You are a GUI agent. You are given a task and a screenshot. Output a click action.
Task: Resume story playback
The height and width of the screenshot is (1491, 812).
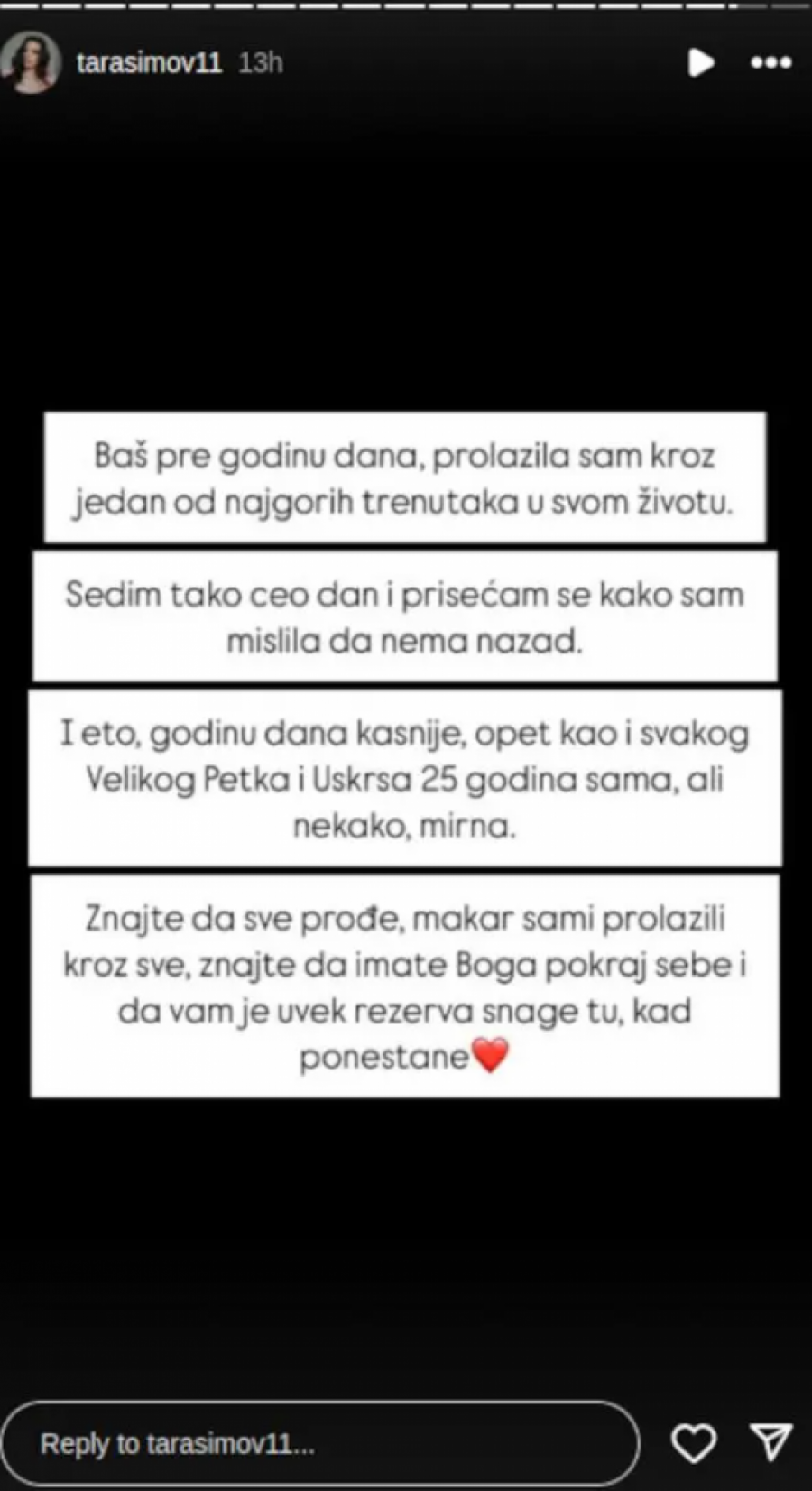pyautogui.click(x=700, y=63)
